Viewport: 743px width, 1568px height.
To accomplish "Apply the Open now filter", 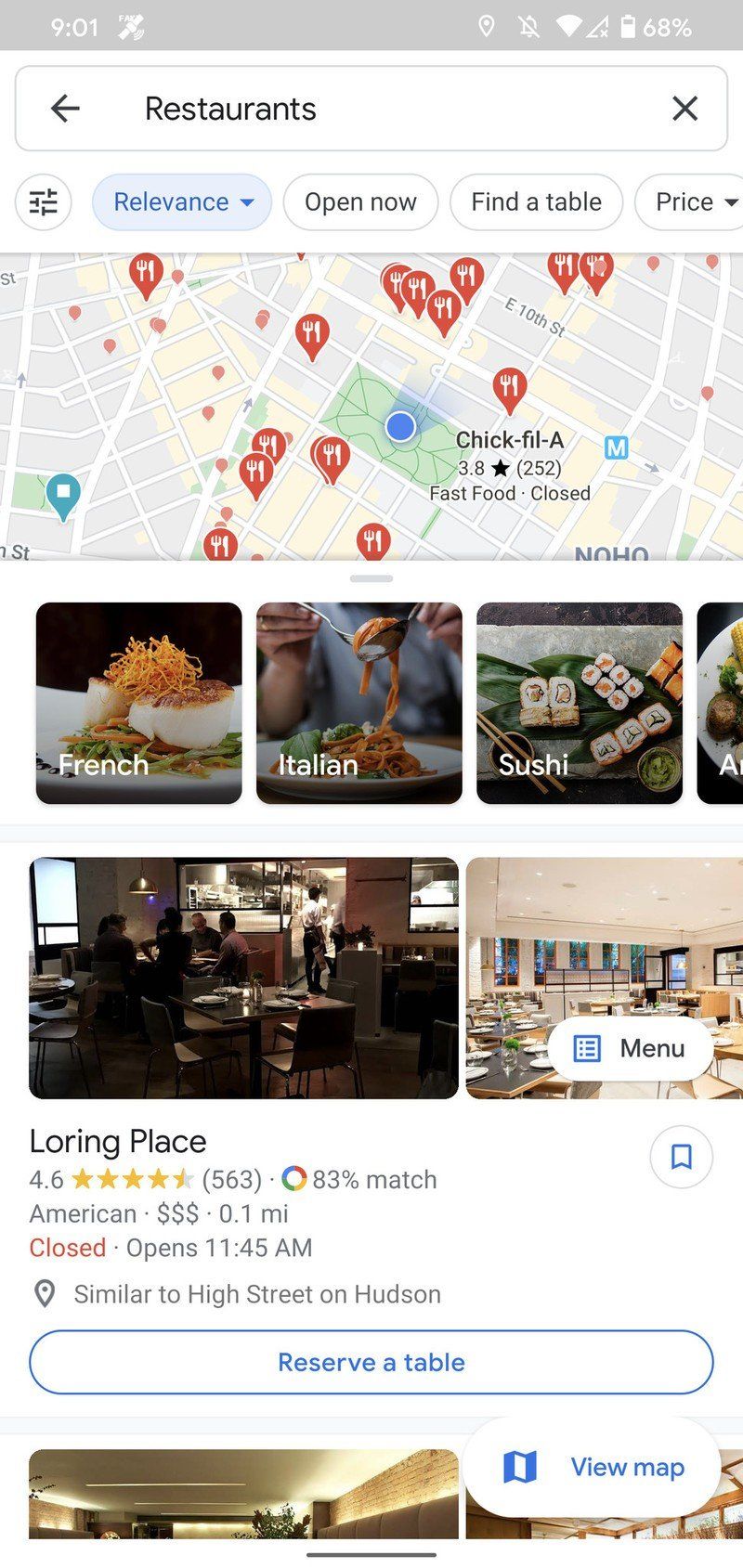I will [360, 201].
